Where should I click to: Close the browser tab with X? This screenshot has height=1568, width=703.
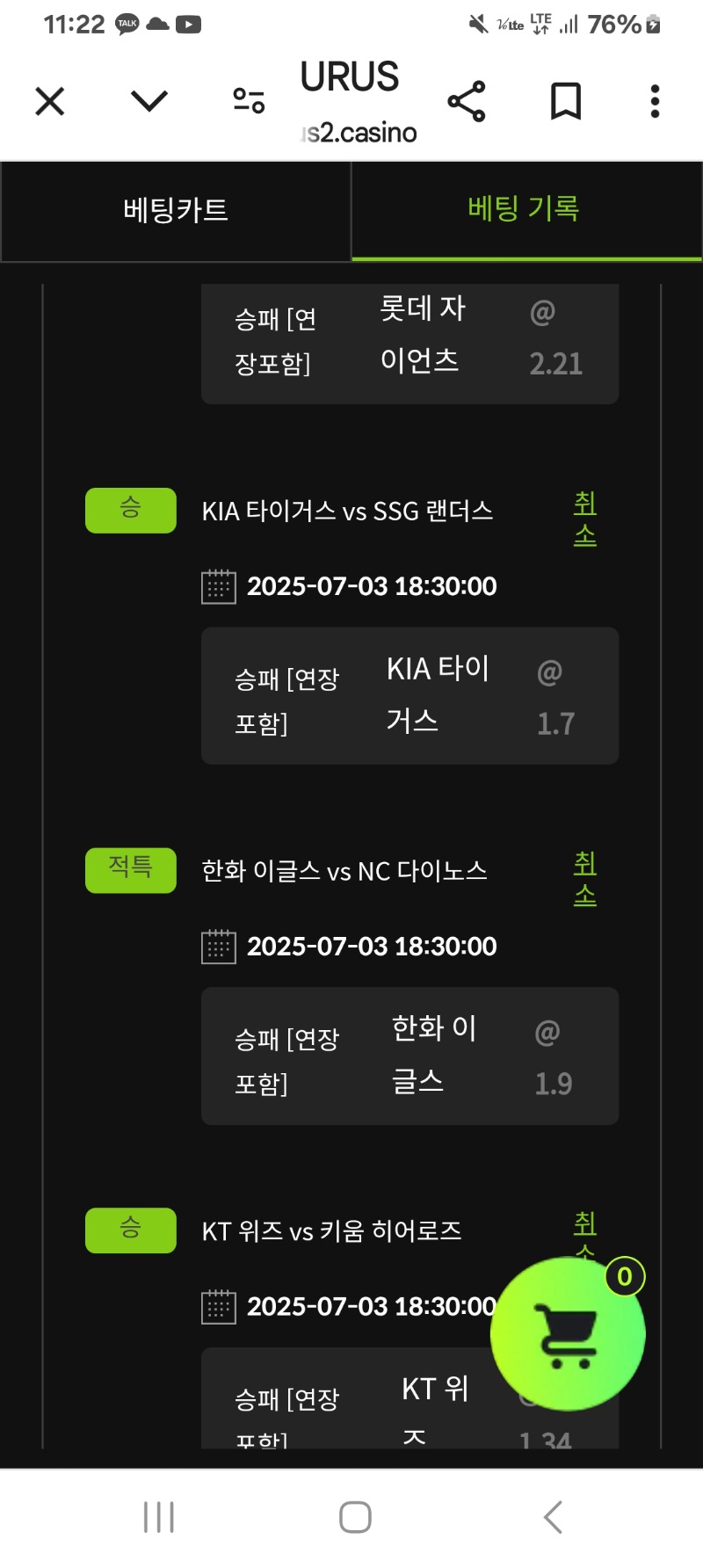point(50,101)
